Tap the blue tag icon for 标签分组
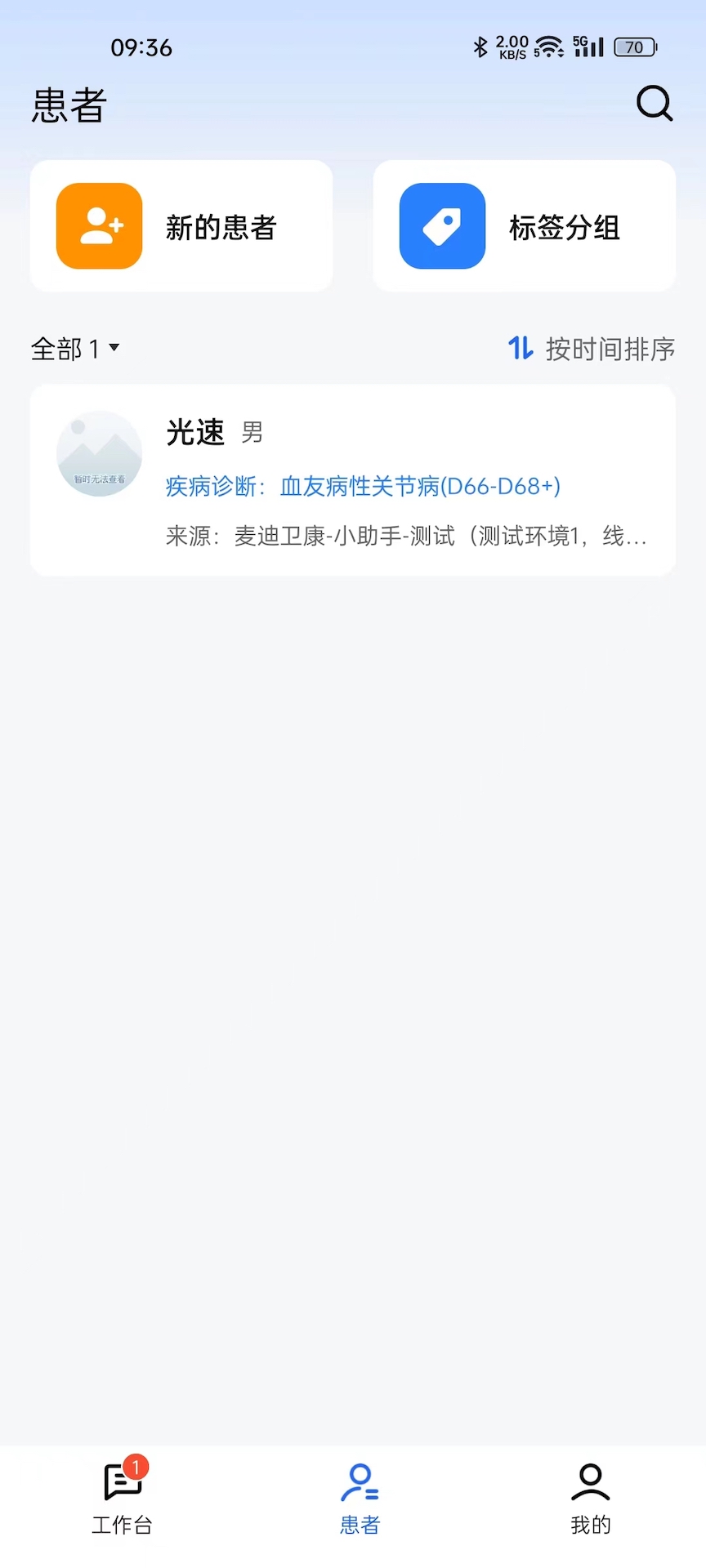 (442, 225)
